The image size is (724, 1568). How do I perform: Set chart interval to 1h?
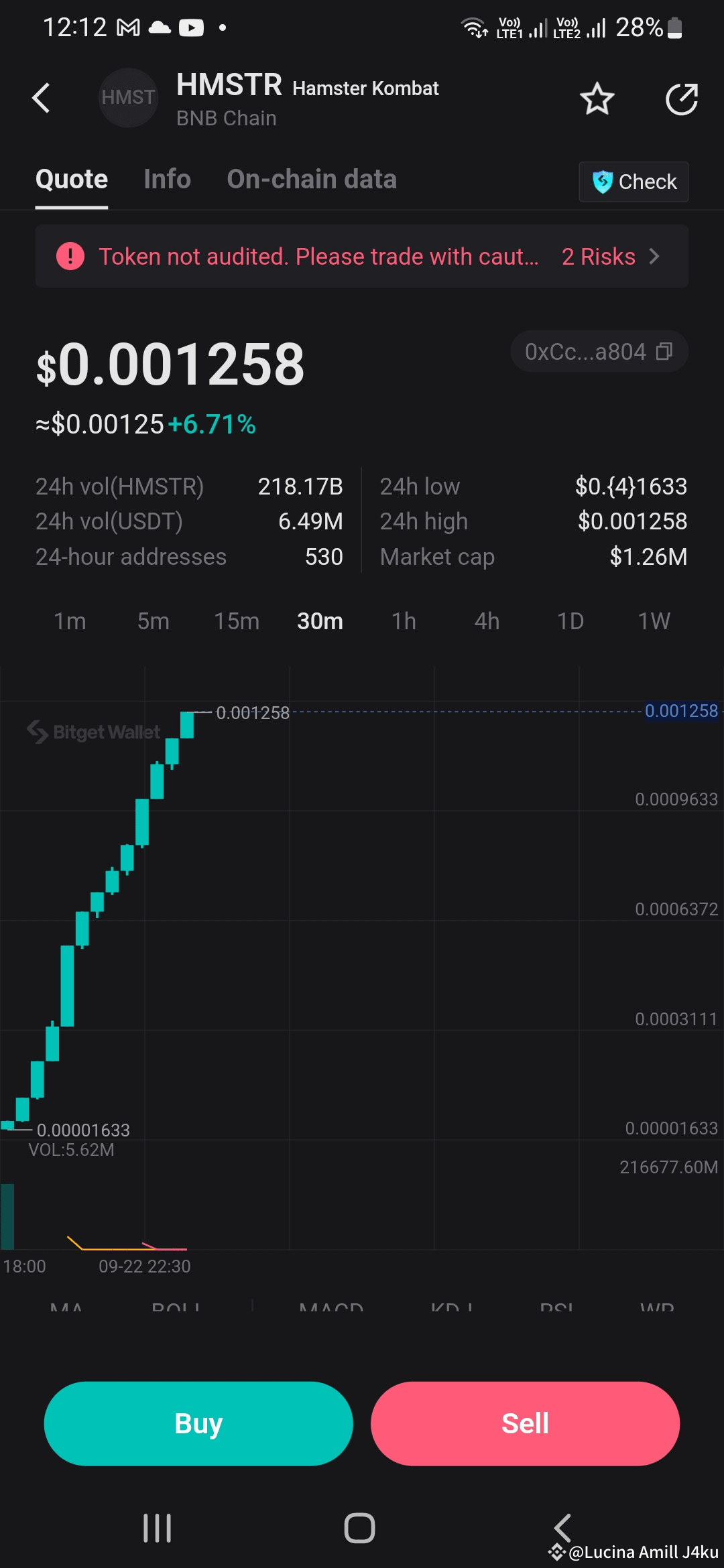404,621
